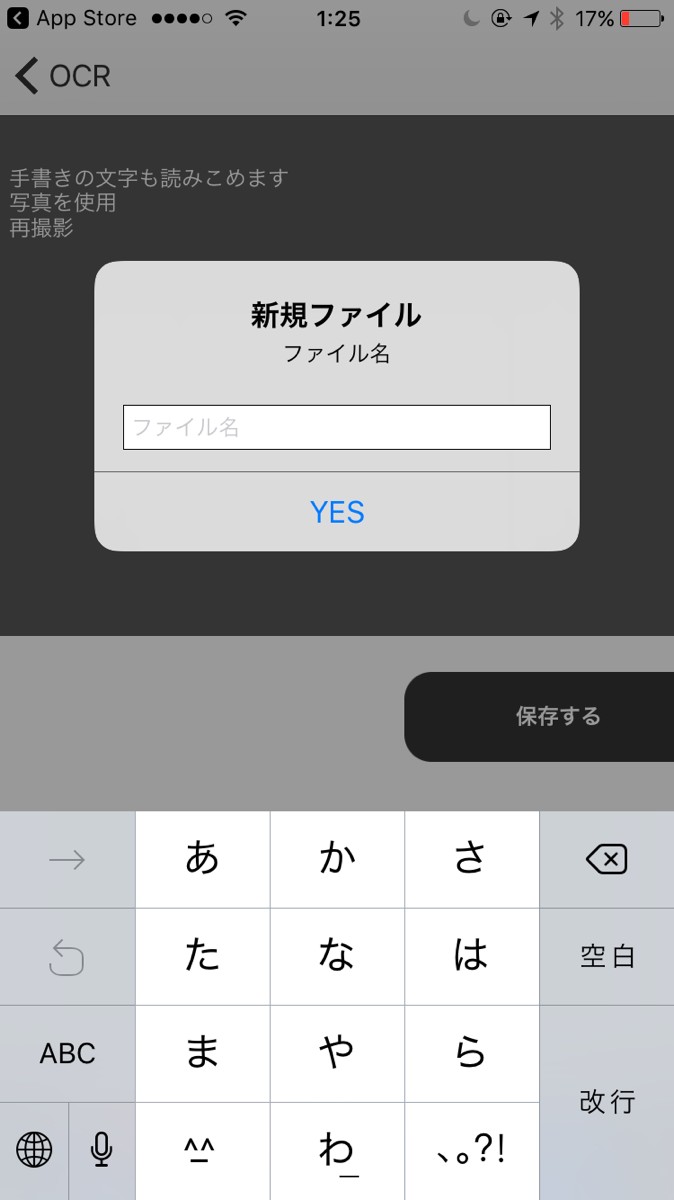The image size is (674, 1200).
Task: Tap the な key
Action: [337, 956]
